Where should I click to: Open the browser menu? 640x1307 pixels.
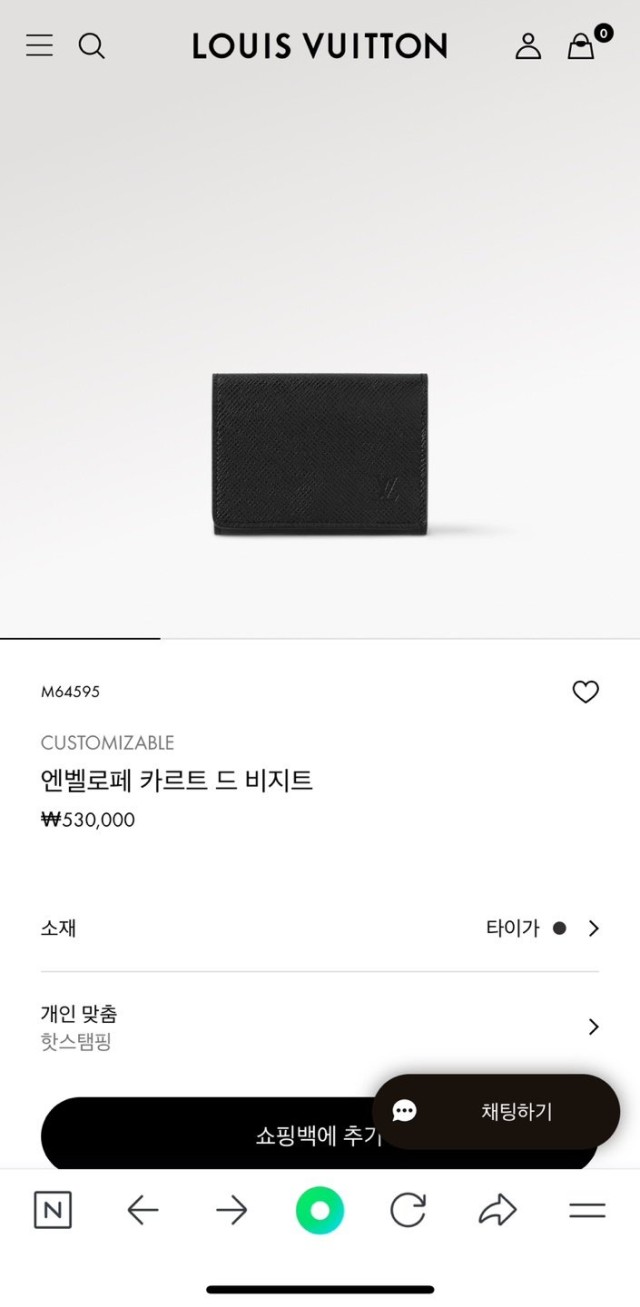pos(587,1211)
